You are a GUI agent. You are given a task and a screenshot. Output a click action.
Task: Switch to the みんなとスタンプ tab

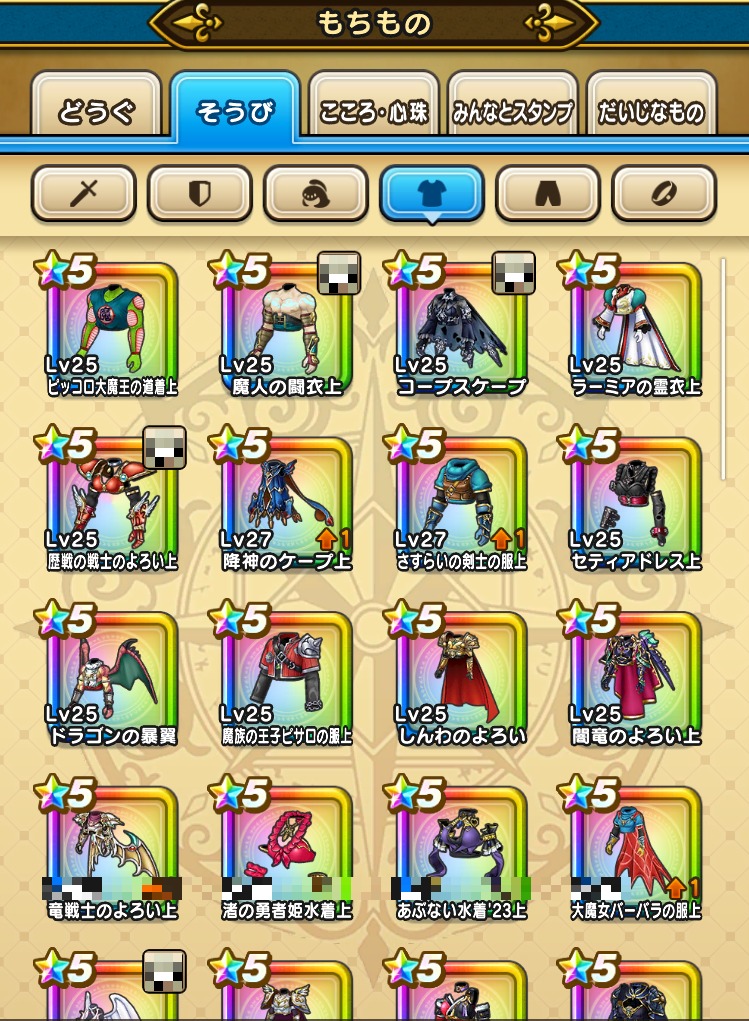(512, 111)
